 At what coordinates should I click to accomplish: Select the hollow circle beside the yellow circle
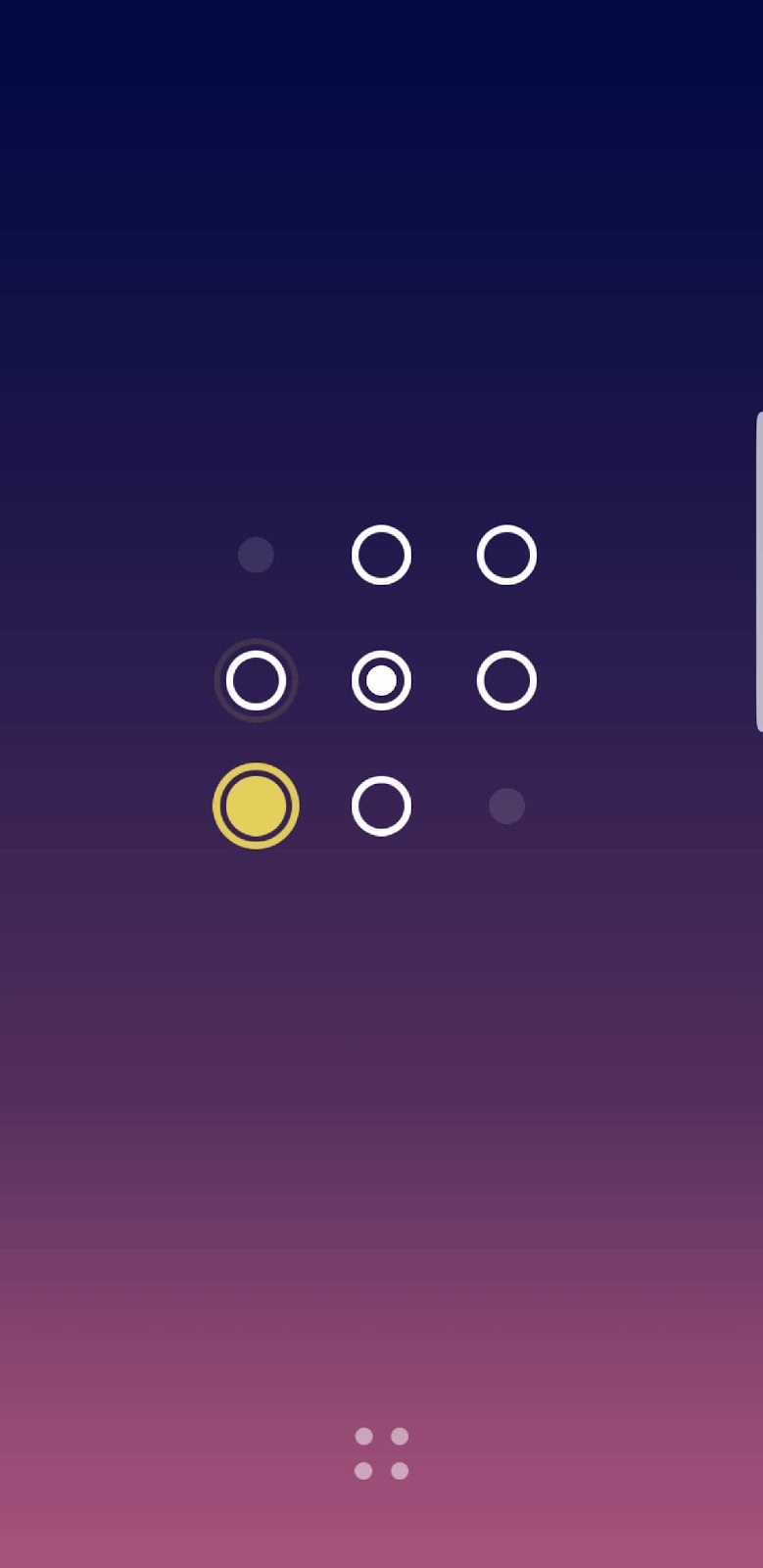(381, 806)
